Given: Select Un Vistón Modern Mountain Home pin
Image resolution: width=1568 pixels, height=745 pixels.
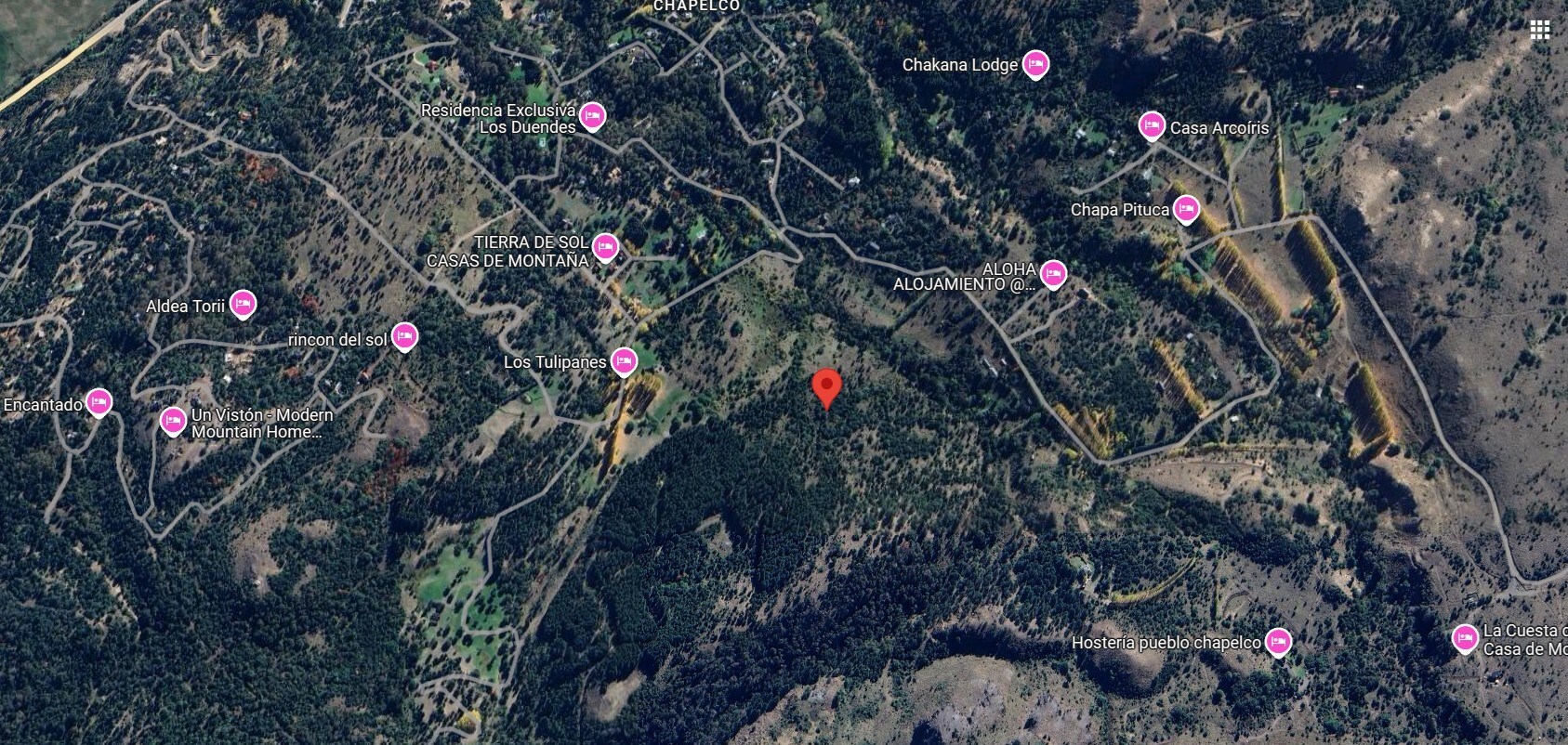Looking at the screenshot, I should [172, 420].
